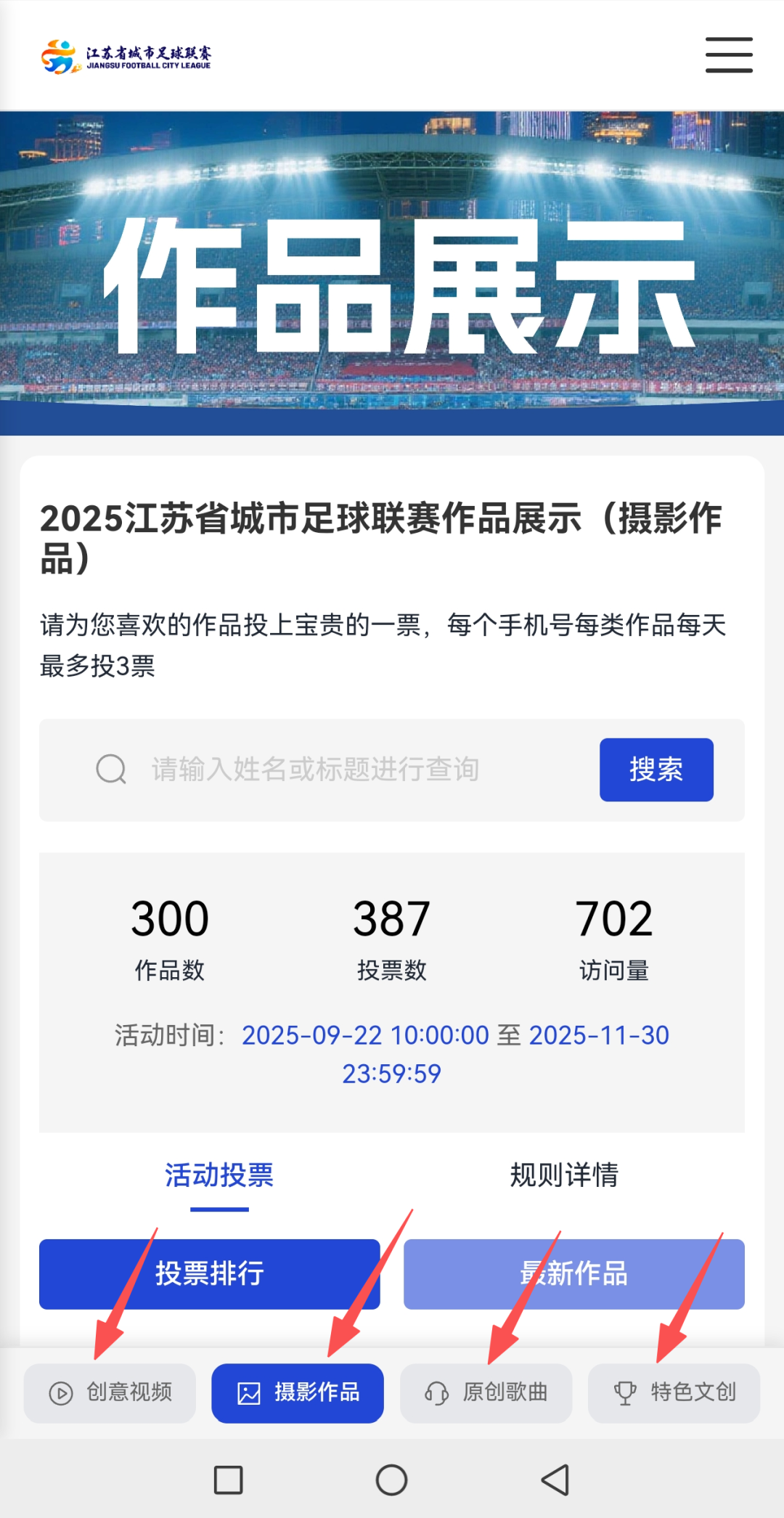Tap the system home button

392,1480
